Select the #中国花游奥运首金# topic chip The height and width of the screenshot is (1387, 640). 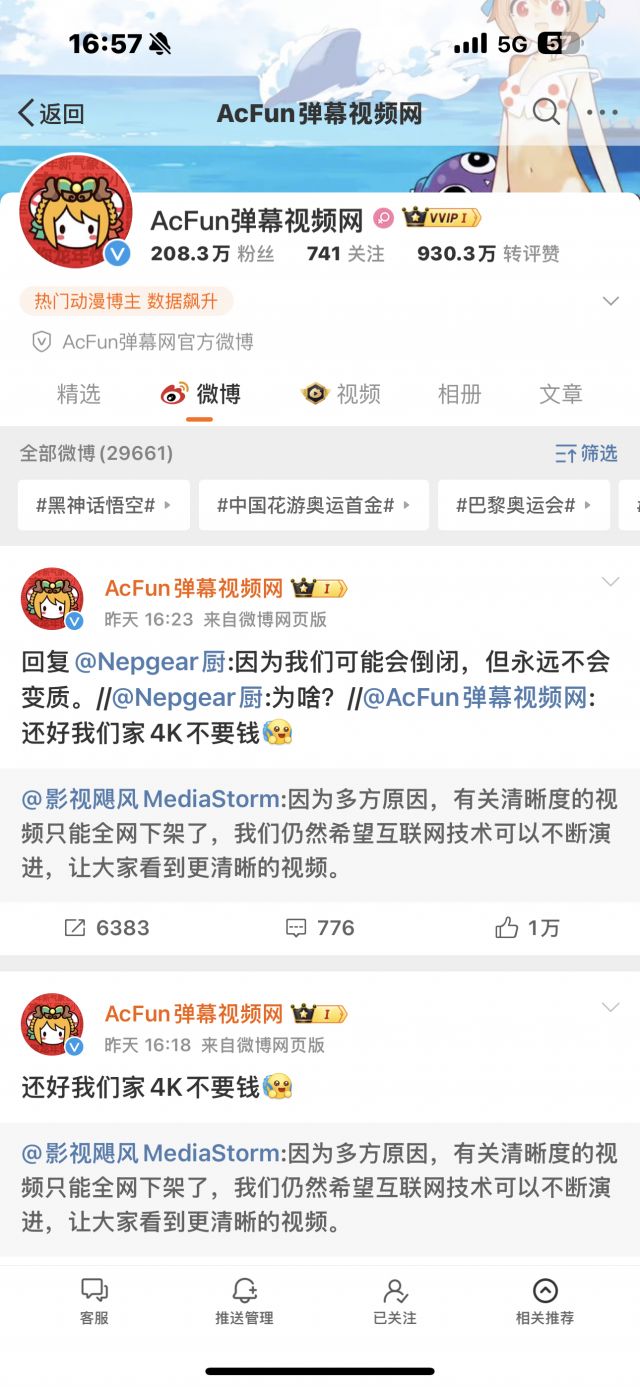tap(313, 505)
